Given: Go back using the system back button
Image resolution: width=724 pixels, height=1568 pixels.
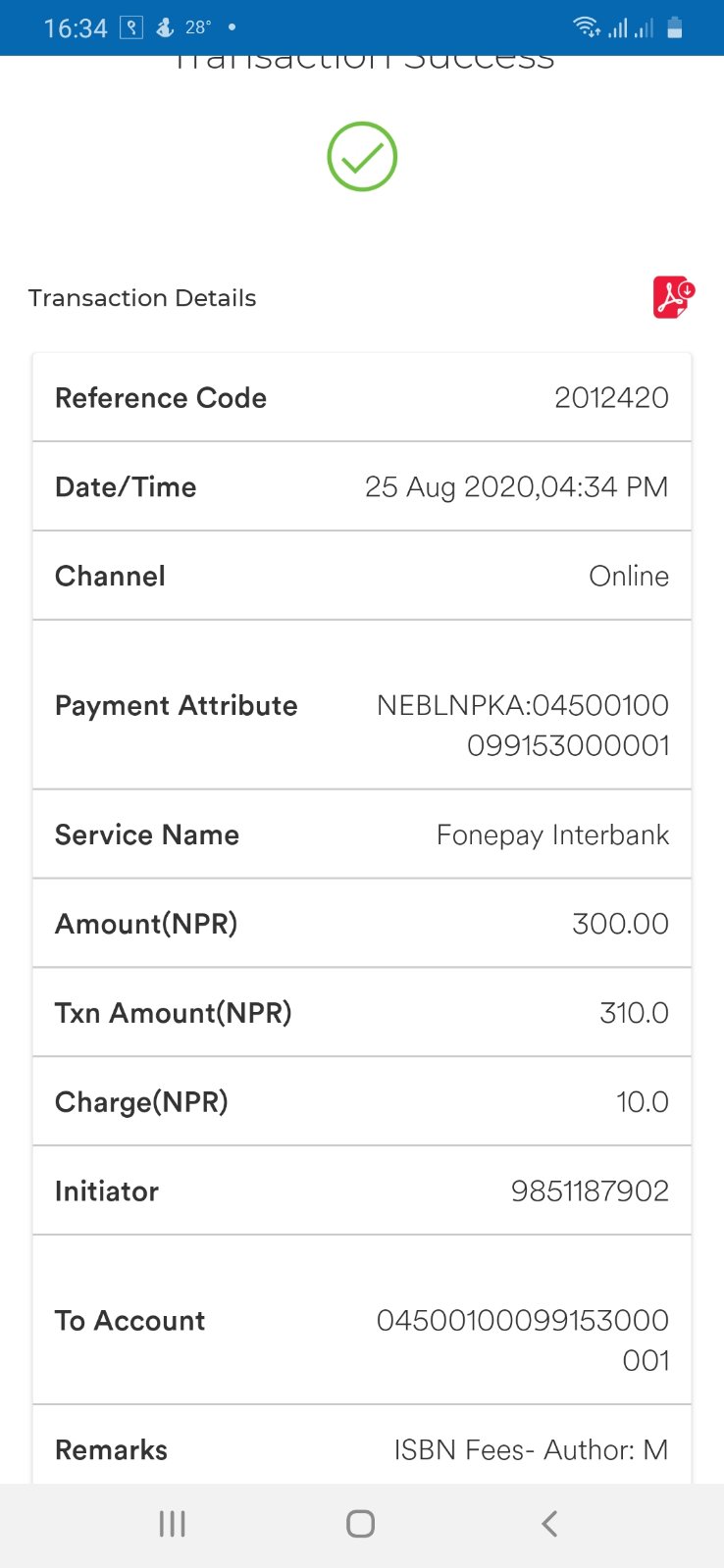Looking at the screenshot, I should [x=549, y=1523].
